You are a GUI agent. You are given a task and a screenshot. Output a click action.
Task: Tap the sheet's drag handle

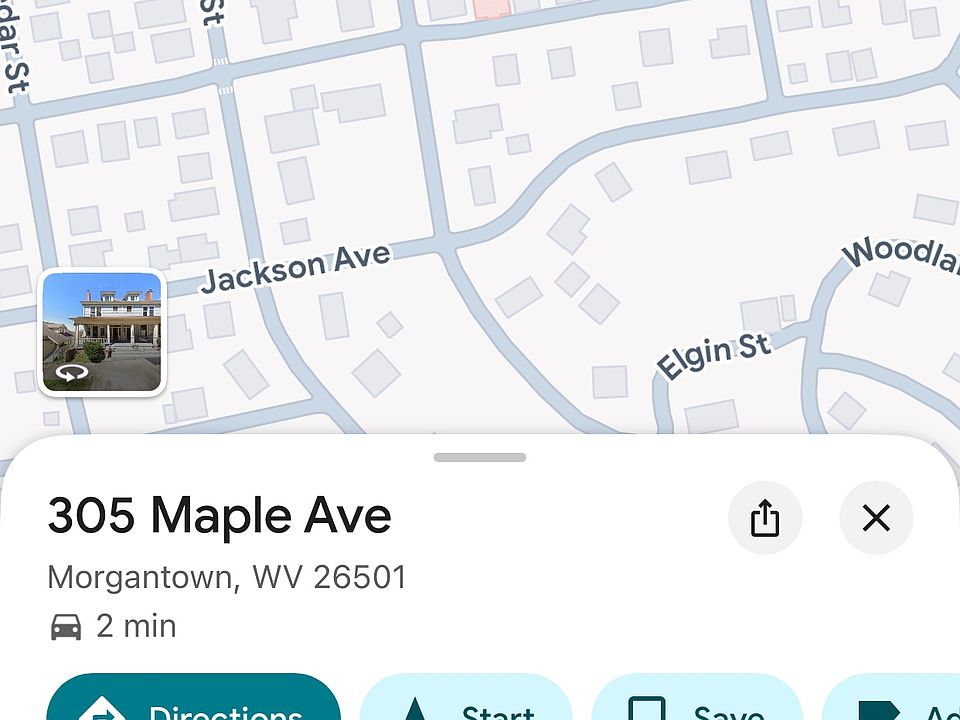[x=480, y=458]
